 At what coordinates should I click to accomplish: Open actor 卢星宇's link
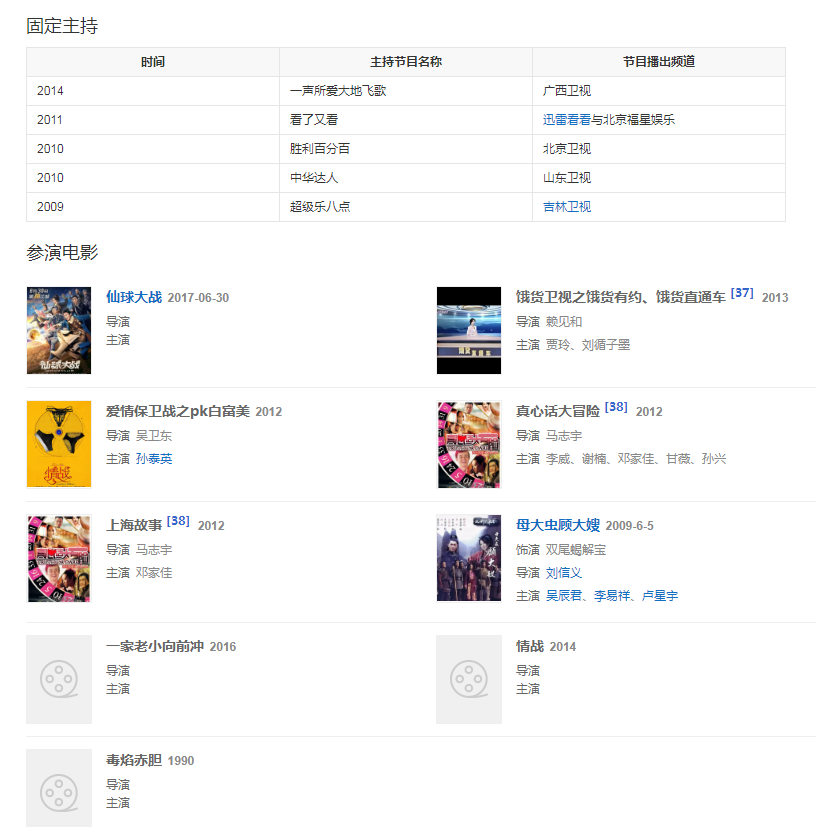point(659,596)
